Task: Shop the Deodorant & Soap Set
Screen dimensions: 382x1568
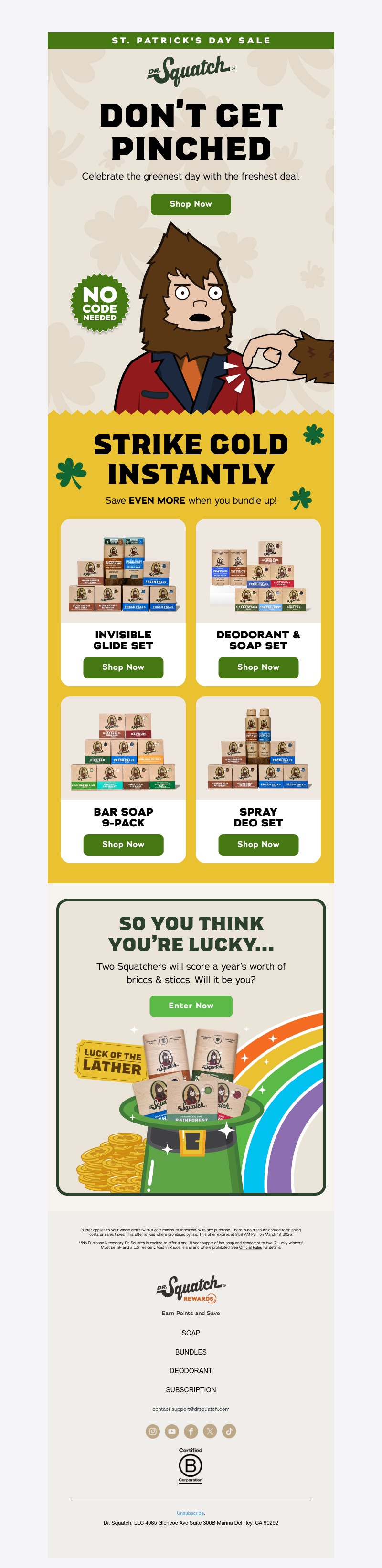Action: click(258, 667)
